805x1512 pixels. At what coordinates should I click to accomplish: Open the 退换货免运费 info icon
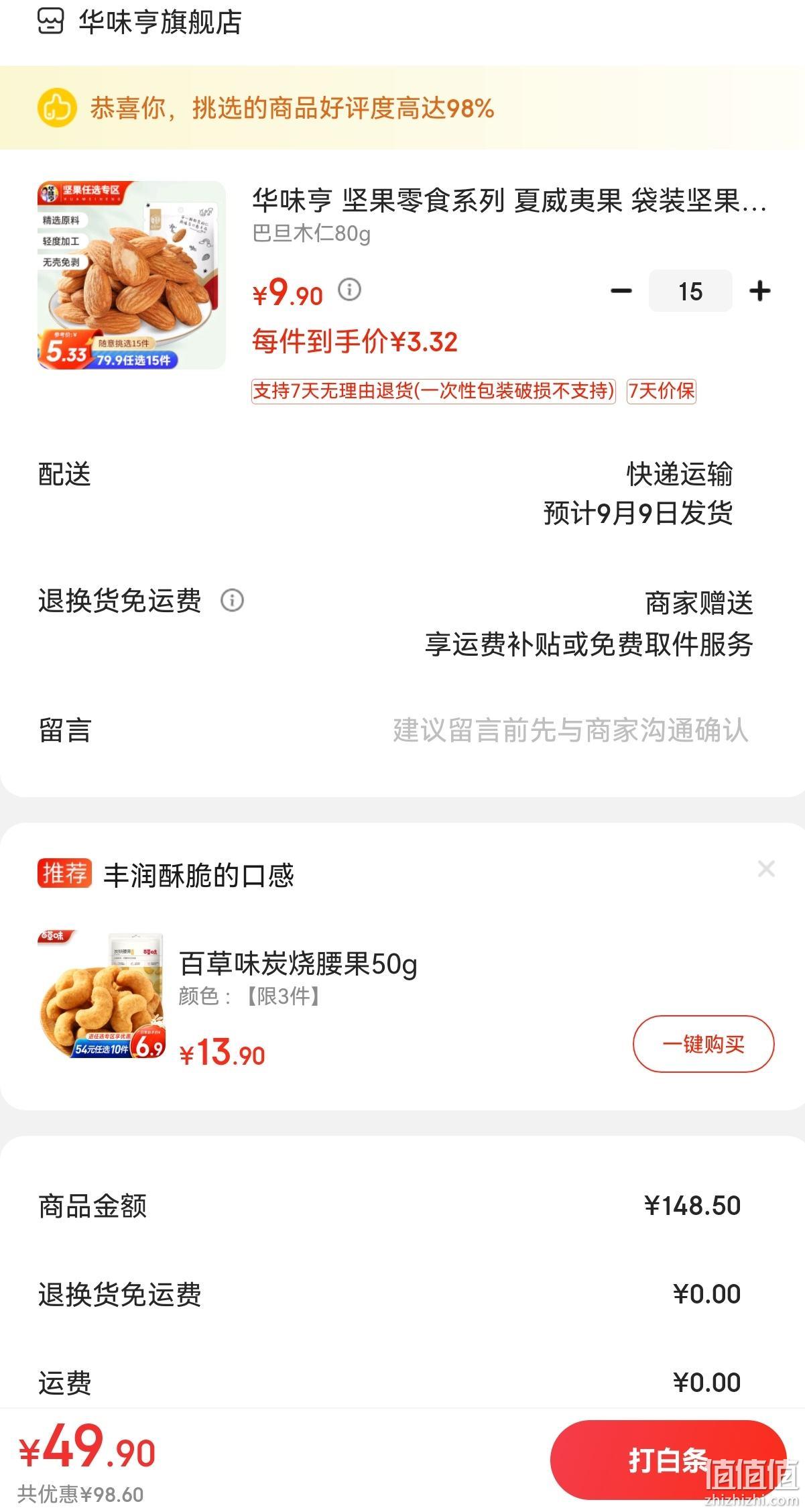233,600
